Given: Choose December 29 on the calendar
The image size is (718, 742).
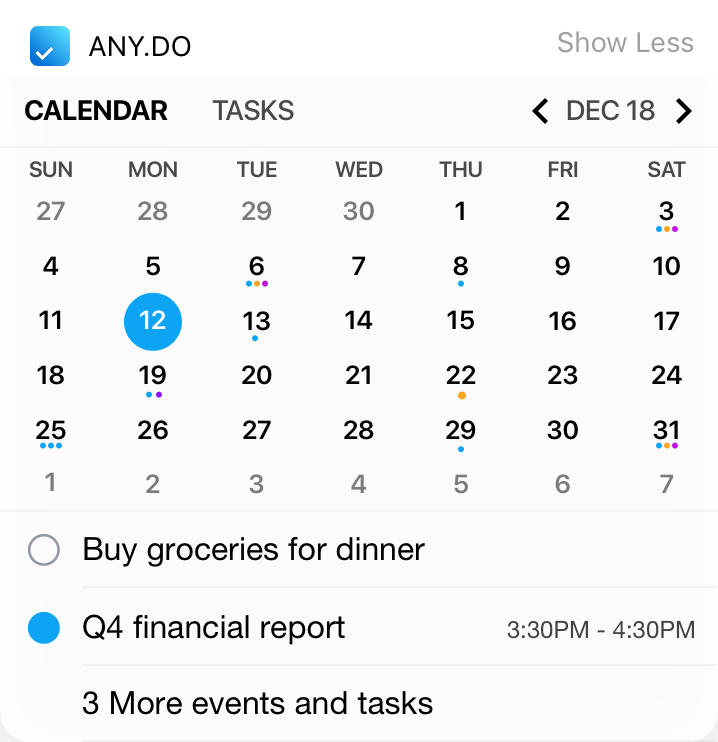Looking at the screenshot, I should tap(461, 430).
